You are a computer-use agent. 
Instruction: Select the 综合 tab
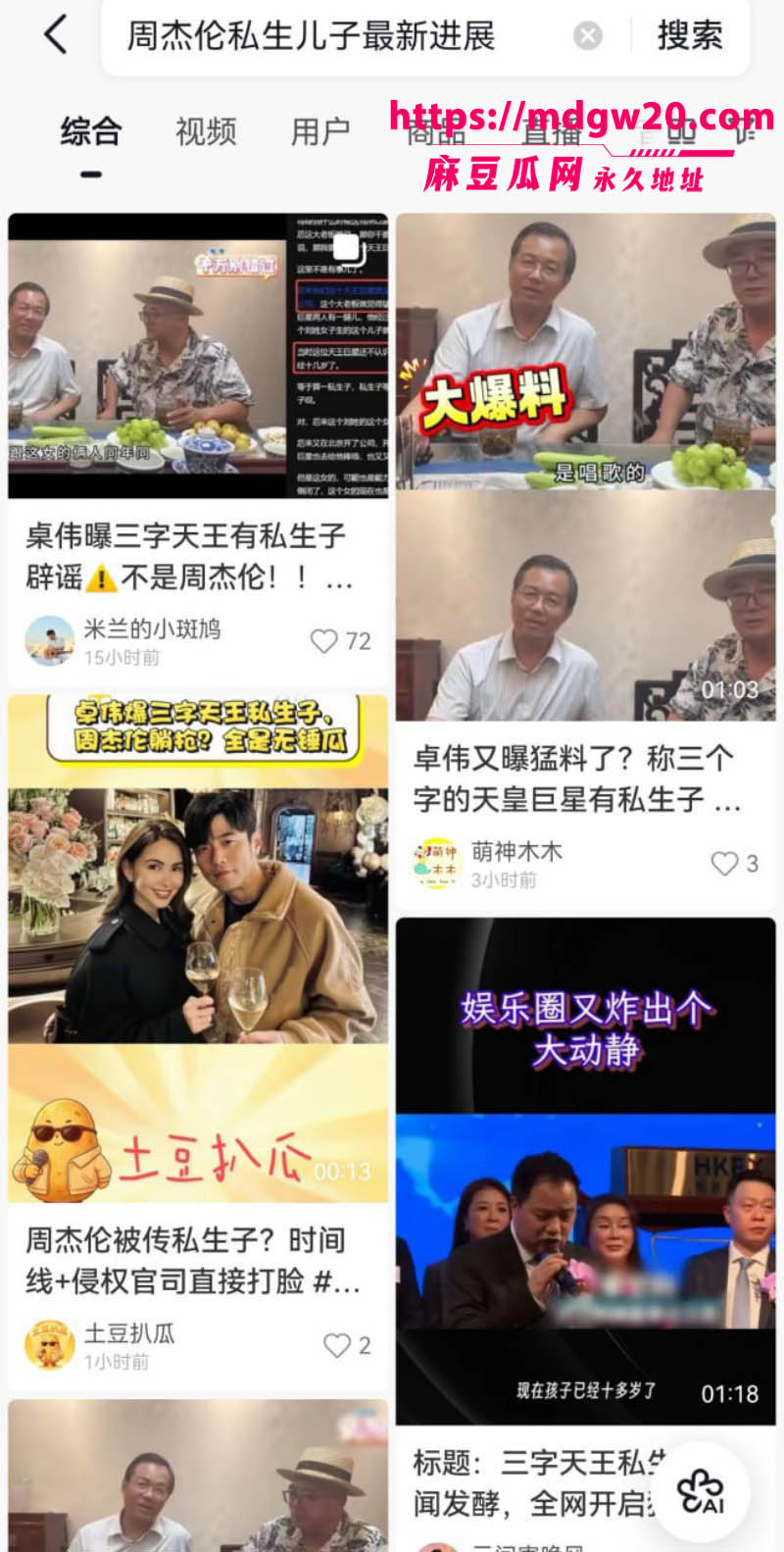pos(91,131)
